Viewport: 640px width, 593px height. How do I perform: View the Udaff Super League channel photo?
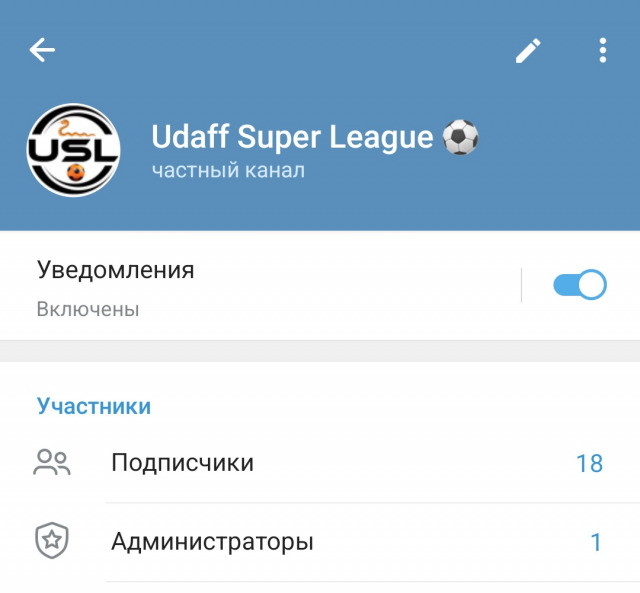73,150
